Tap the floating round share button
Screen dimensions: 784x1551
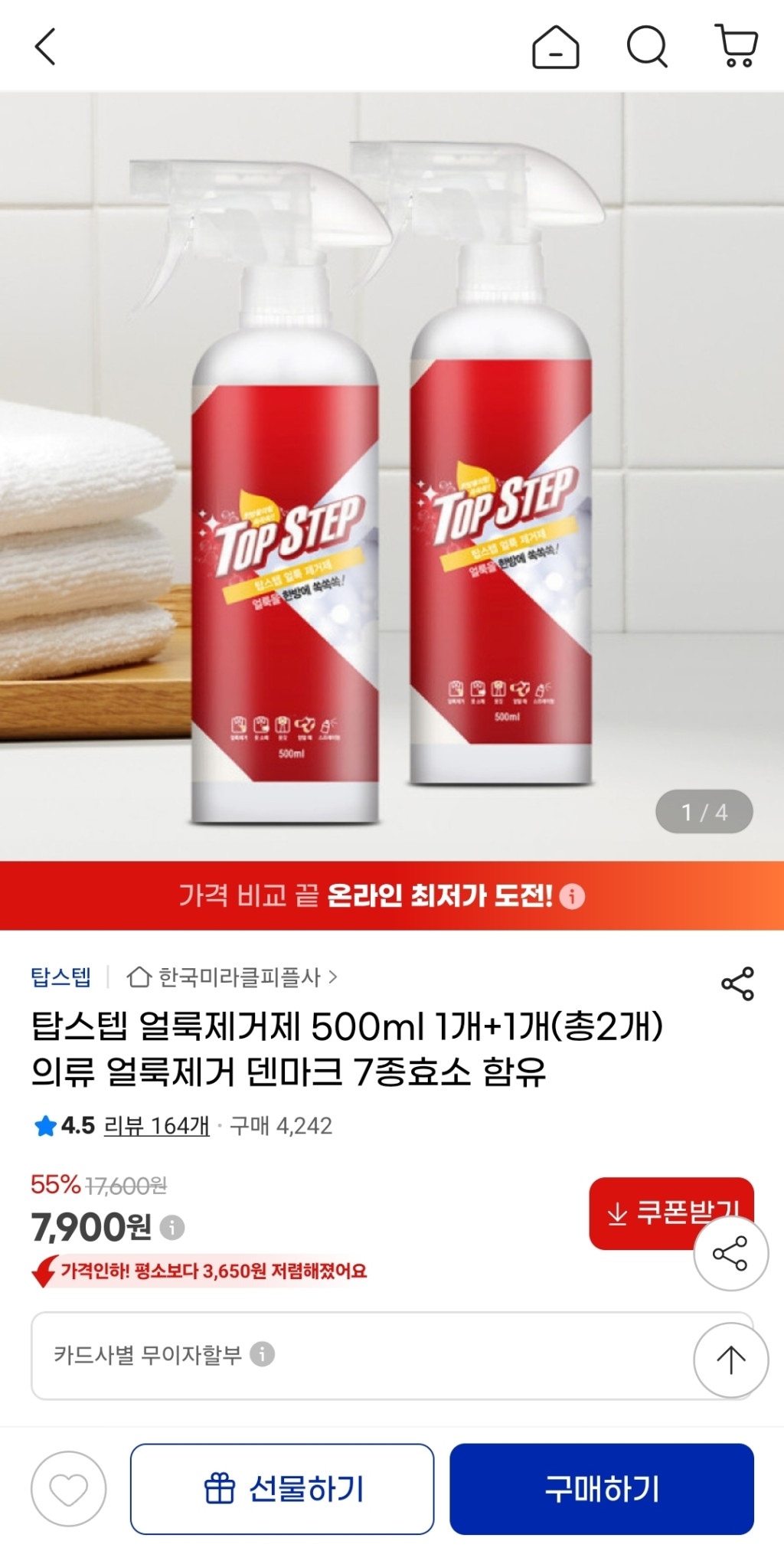(730, 1254)
